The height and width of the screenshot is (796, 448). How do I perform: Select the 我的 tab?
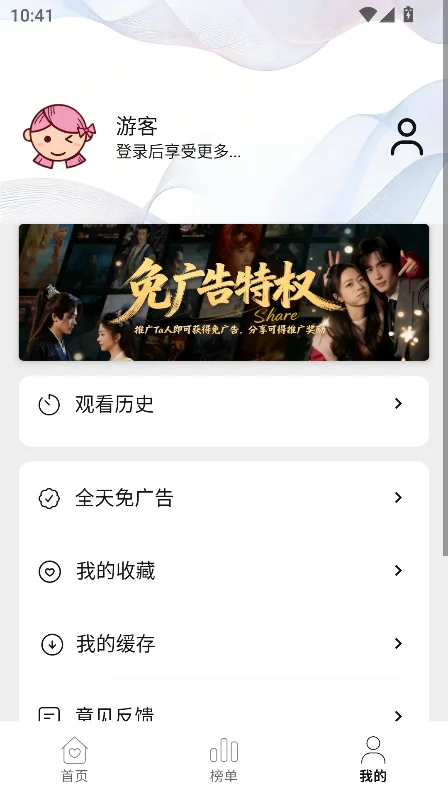click(x=373, y=759)
